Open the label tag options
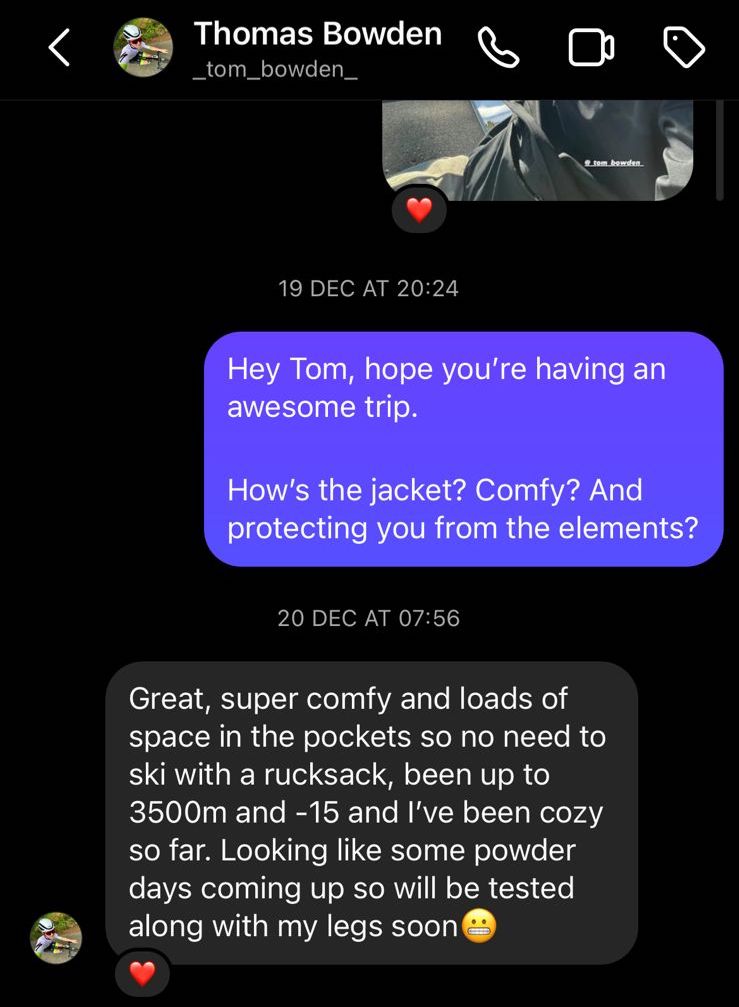This screenshot has height=1007, width=739. pyautogui.click(x=684, y=47)
